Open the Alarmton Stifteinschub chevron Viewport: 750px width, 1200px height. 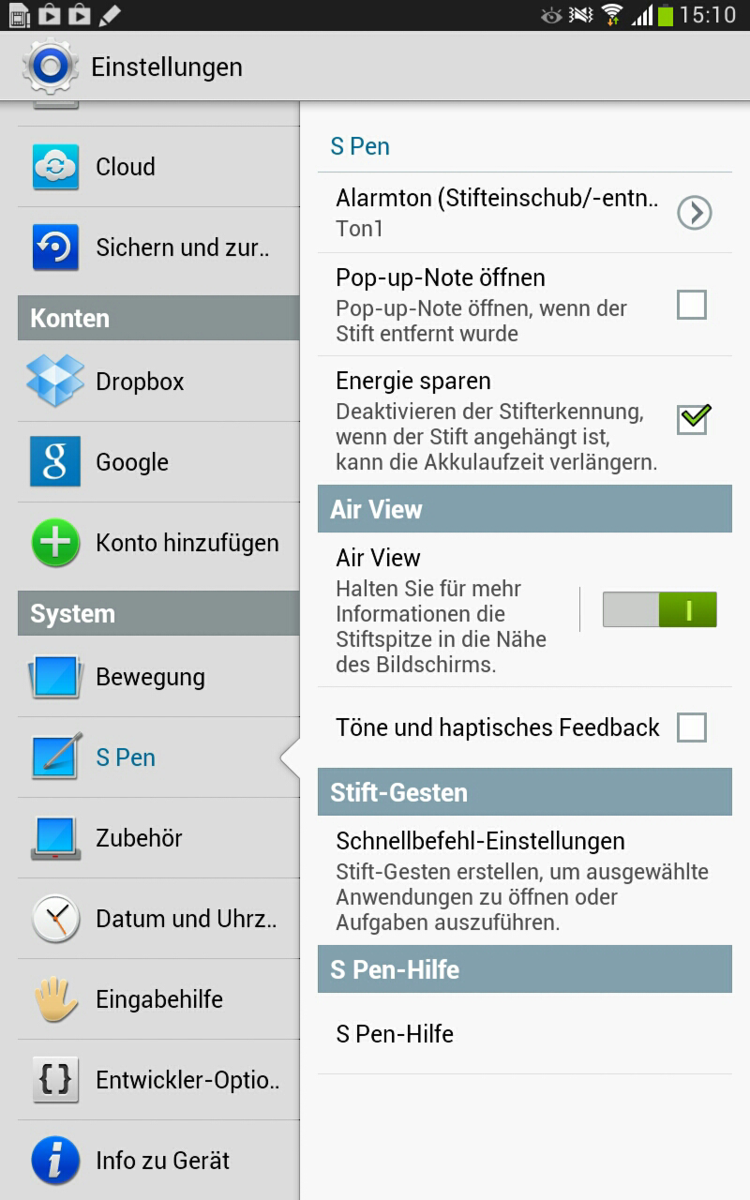tap(694, 212)
